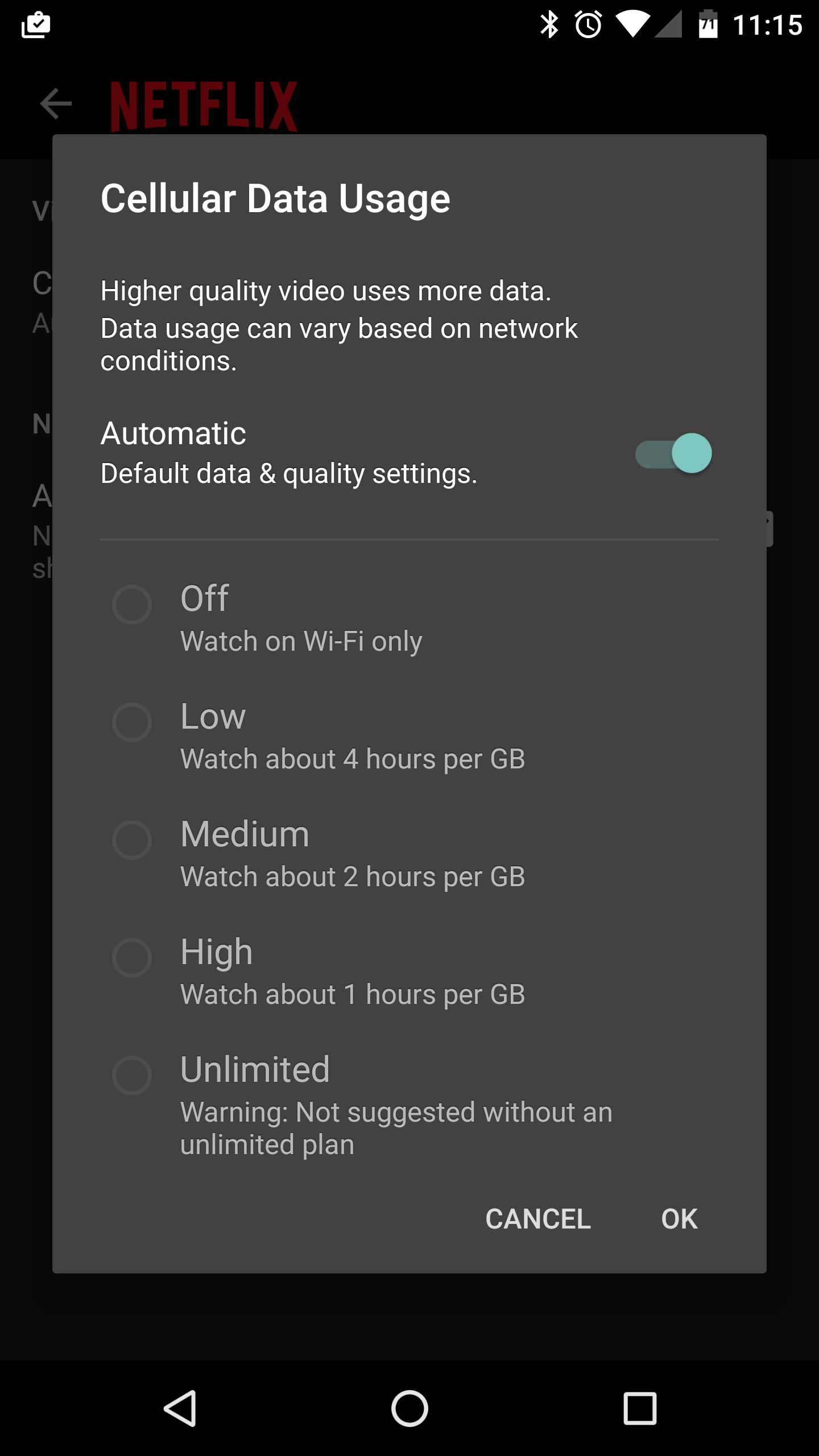Confirm the dialog with OK

(679, 1219)
